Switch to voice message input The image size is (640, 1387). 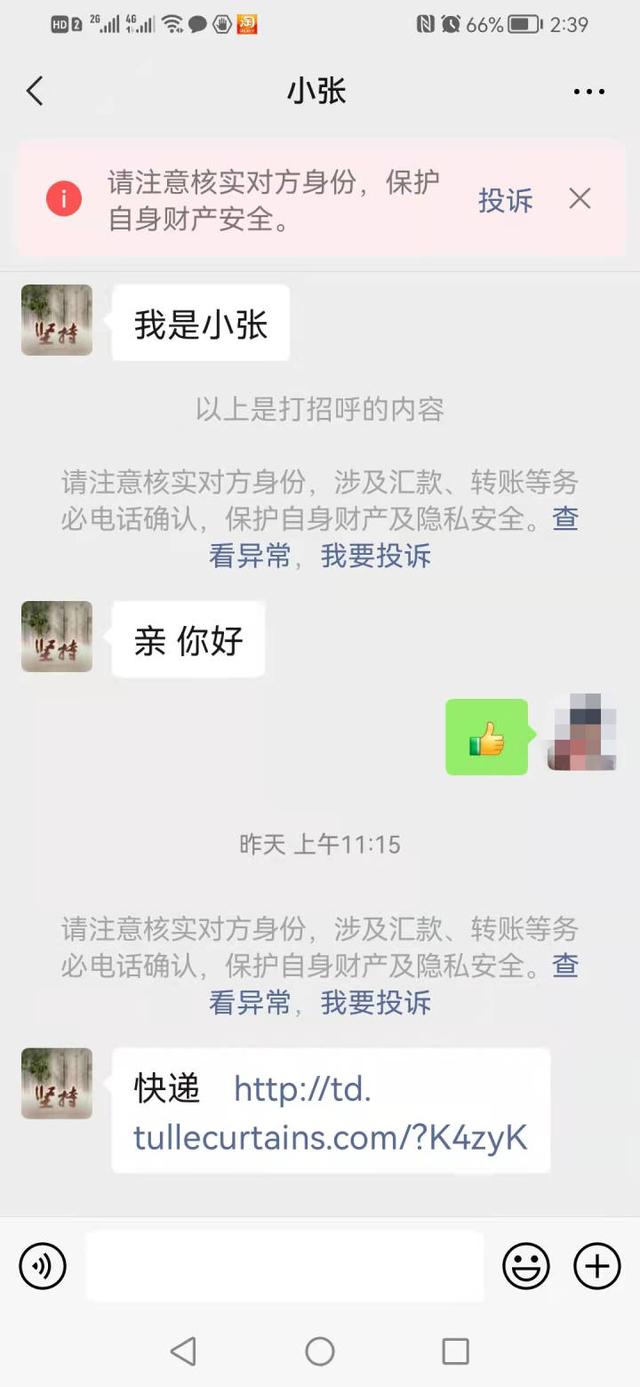click(x=43, y=1267)
